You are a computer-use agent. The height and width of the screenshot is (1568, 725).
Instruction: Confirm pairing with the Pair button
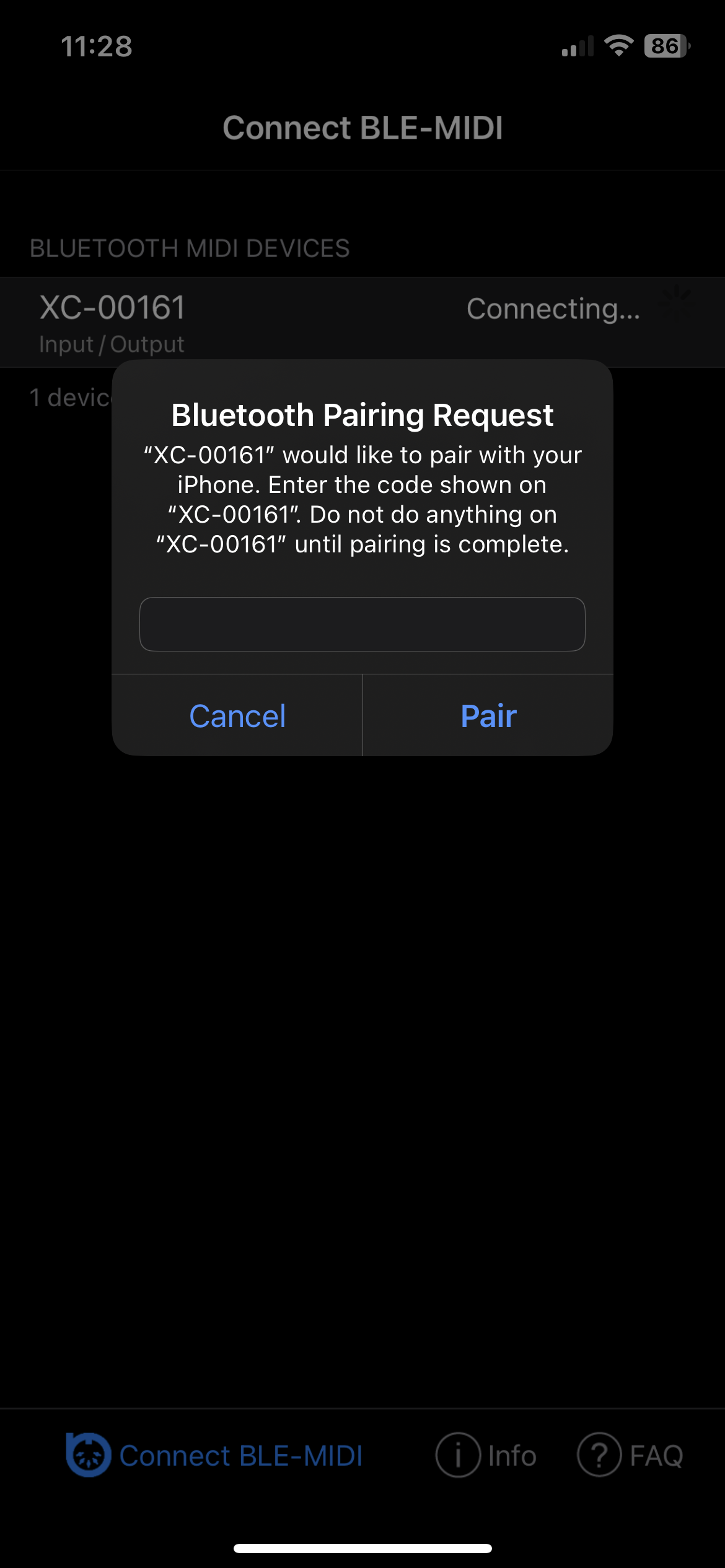488,716
